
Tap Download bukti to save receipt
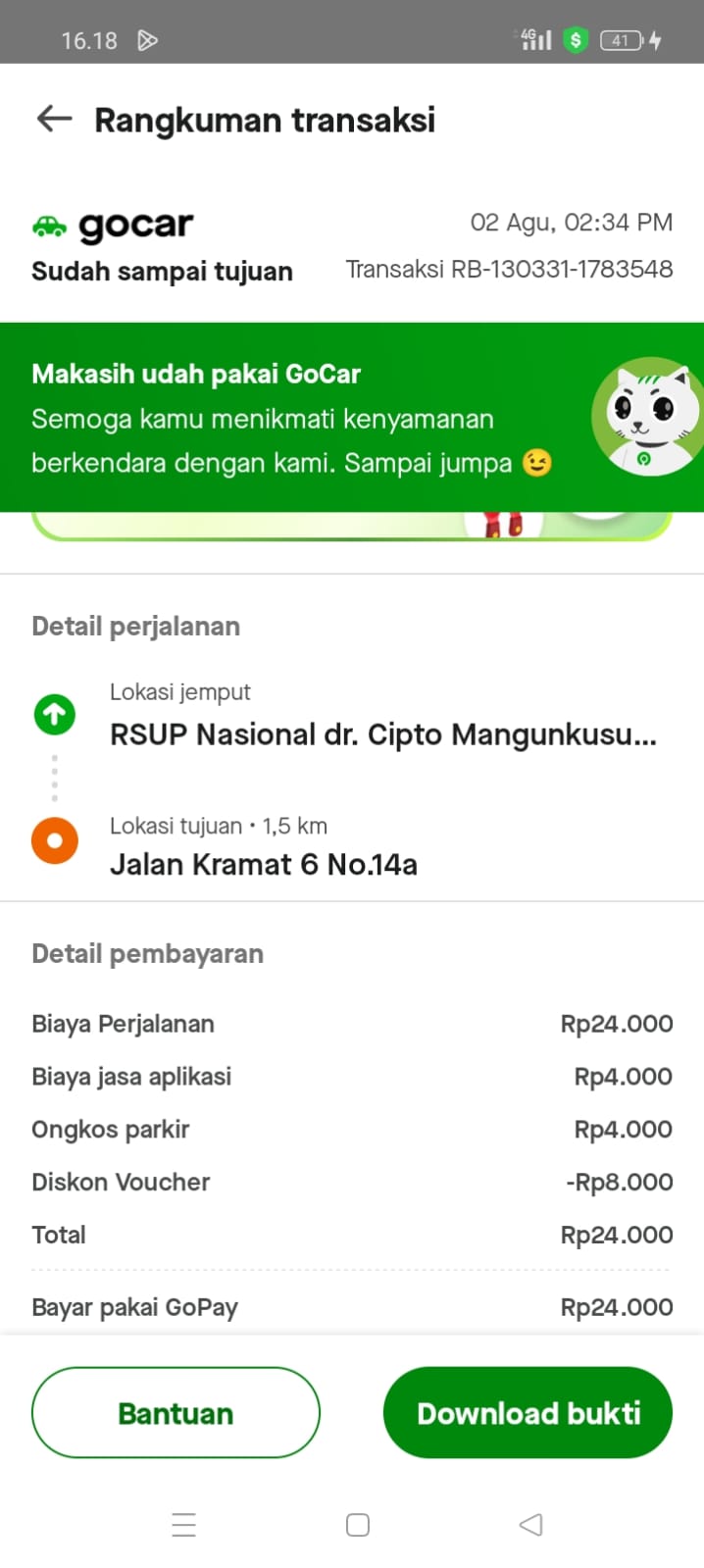point(528,1413)
